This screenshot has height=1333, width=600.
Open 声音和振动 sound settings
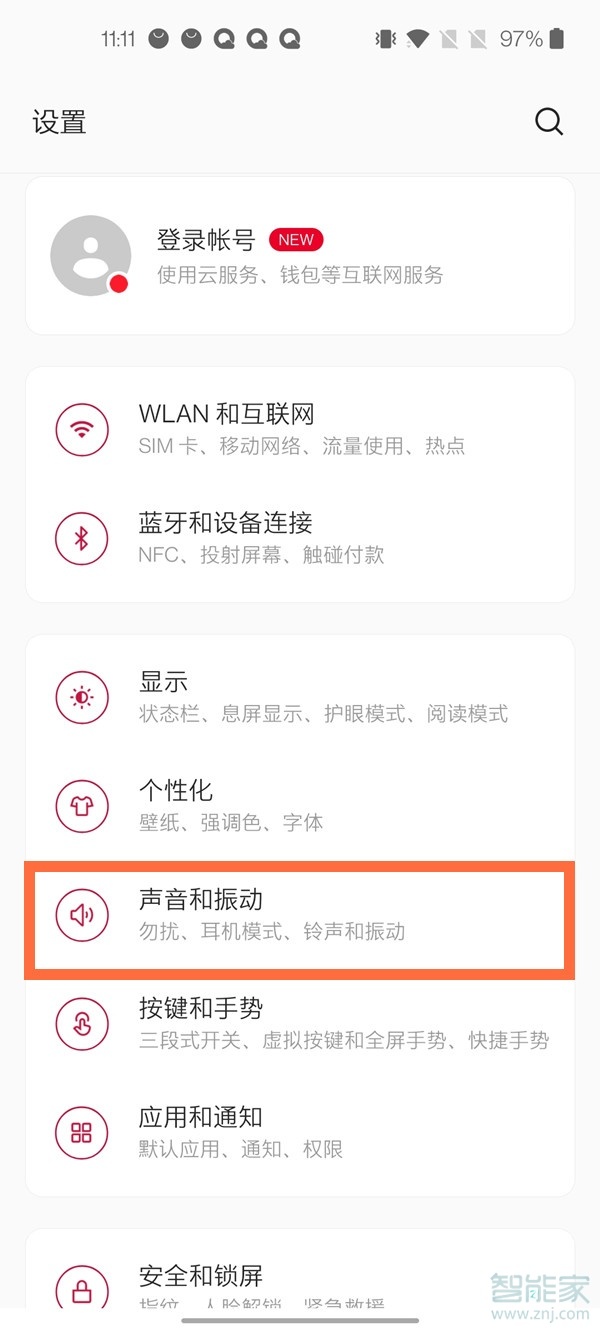point(300,914)
